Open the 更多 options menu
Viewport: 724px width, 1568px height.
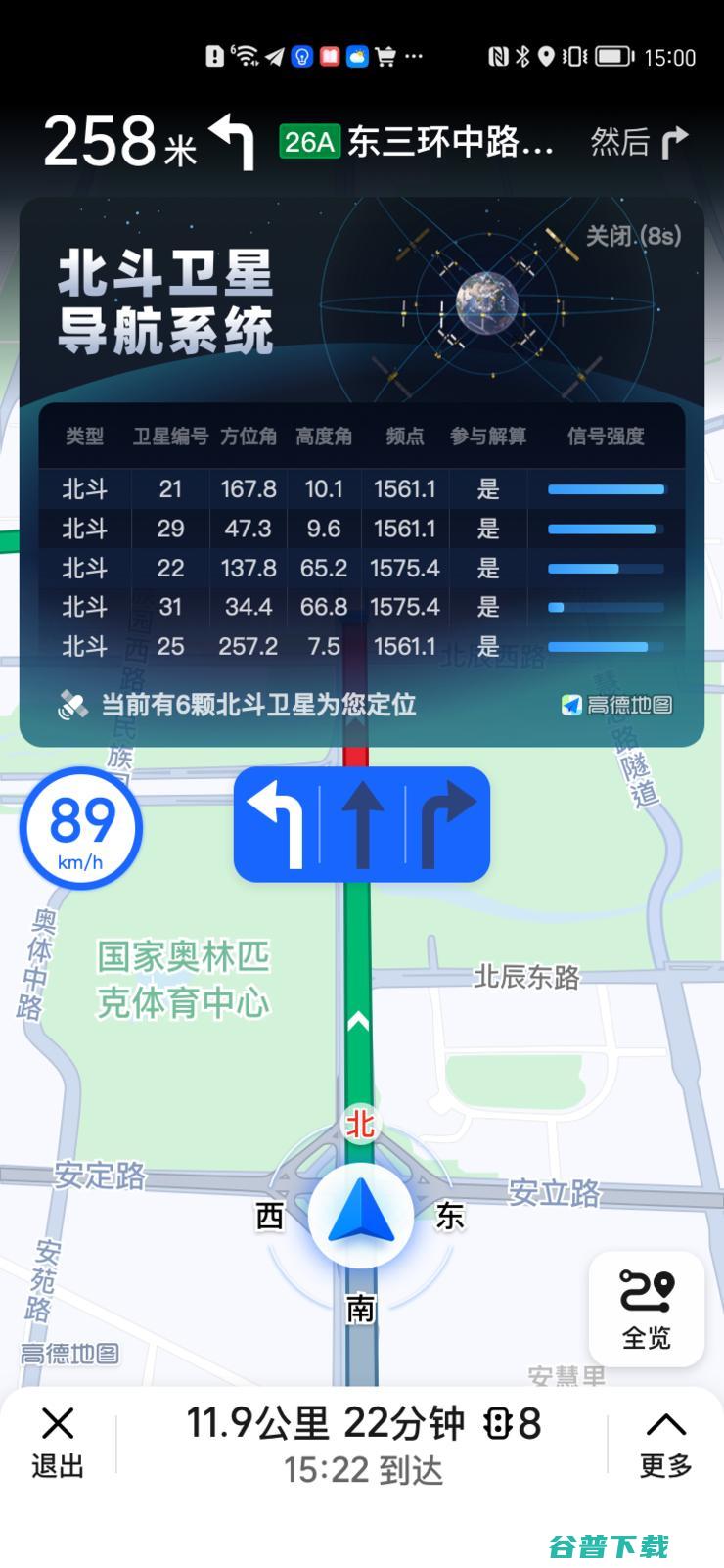665,1442
